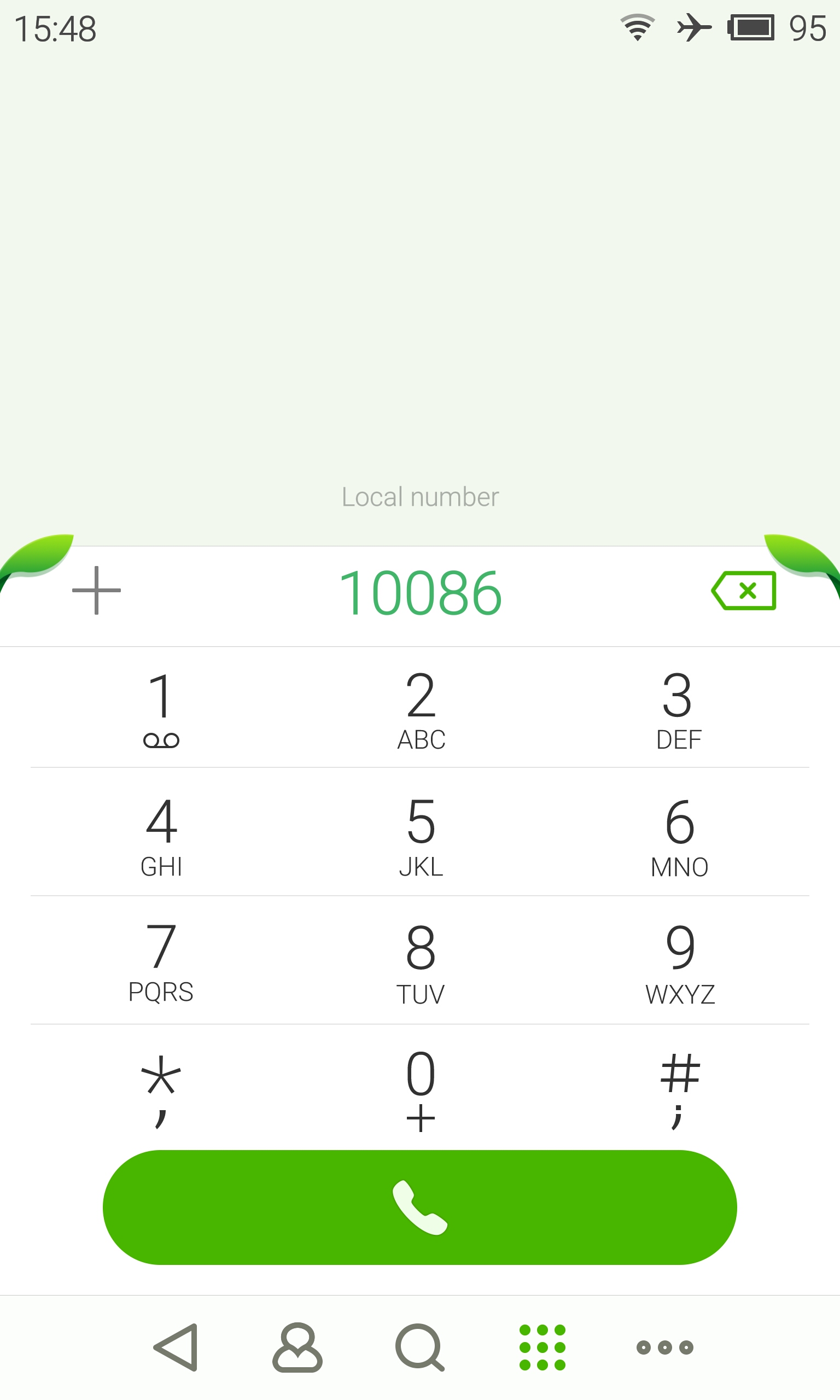Open search from the bottom bar
The width and height of the screenshot is (840, 1400).
pos(419,1347)
